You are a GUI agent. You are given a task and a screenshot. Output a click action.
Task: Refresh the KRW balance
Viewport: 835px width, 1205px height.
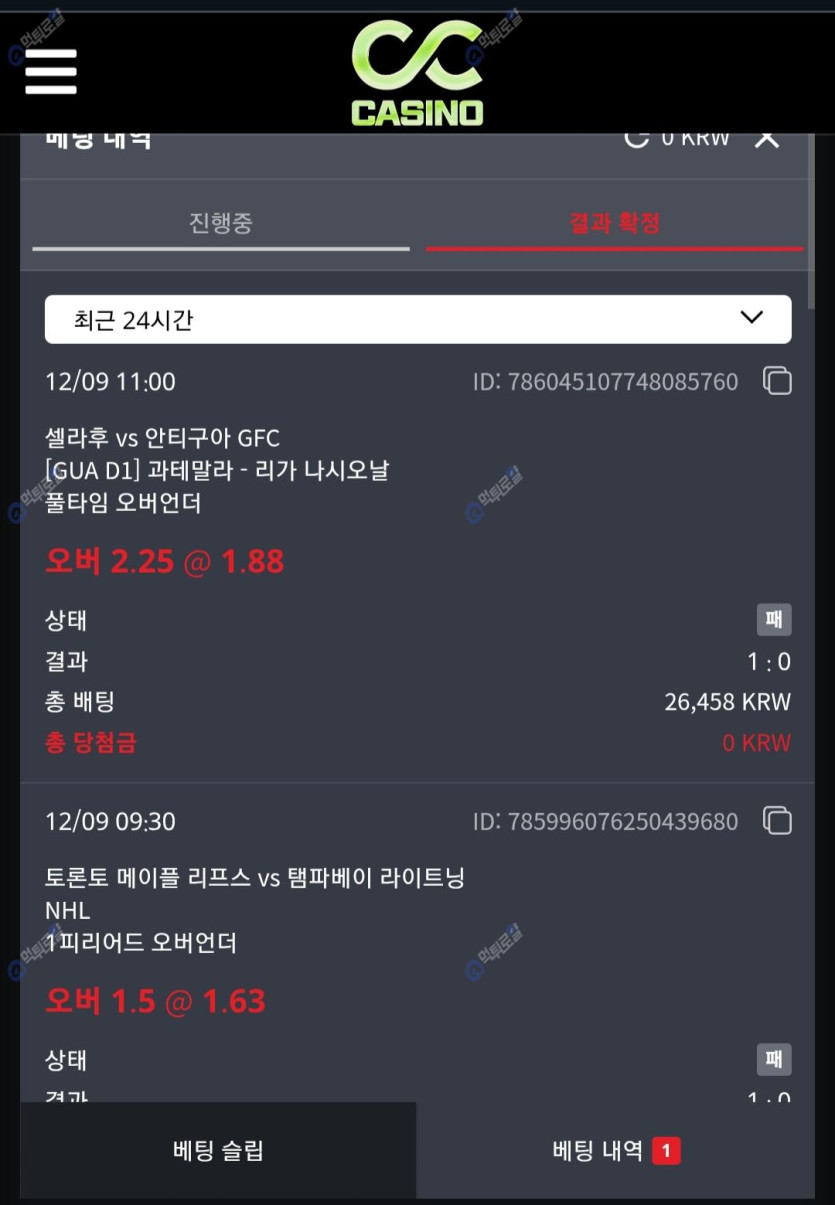point(636,139)
